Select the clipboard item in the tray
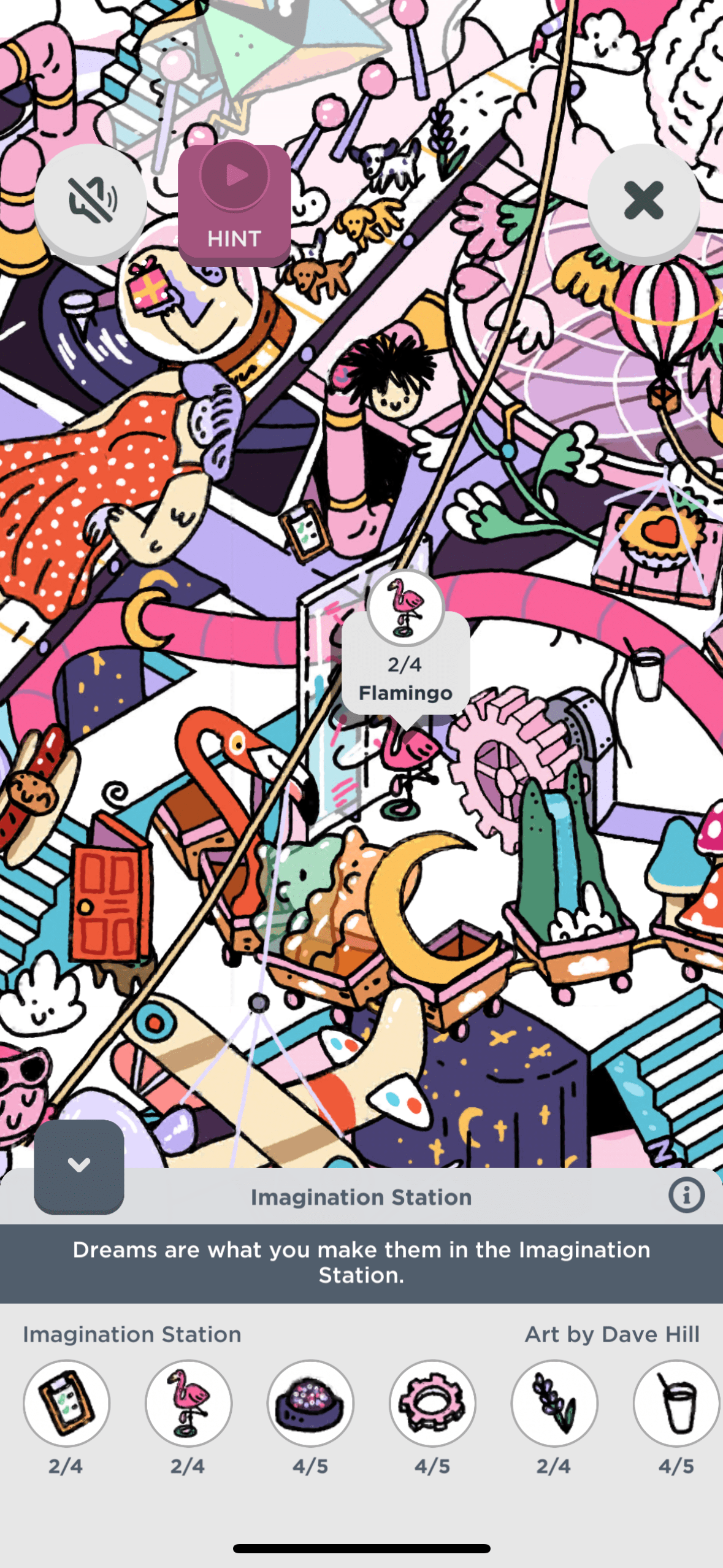 click(66, 1402)
